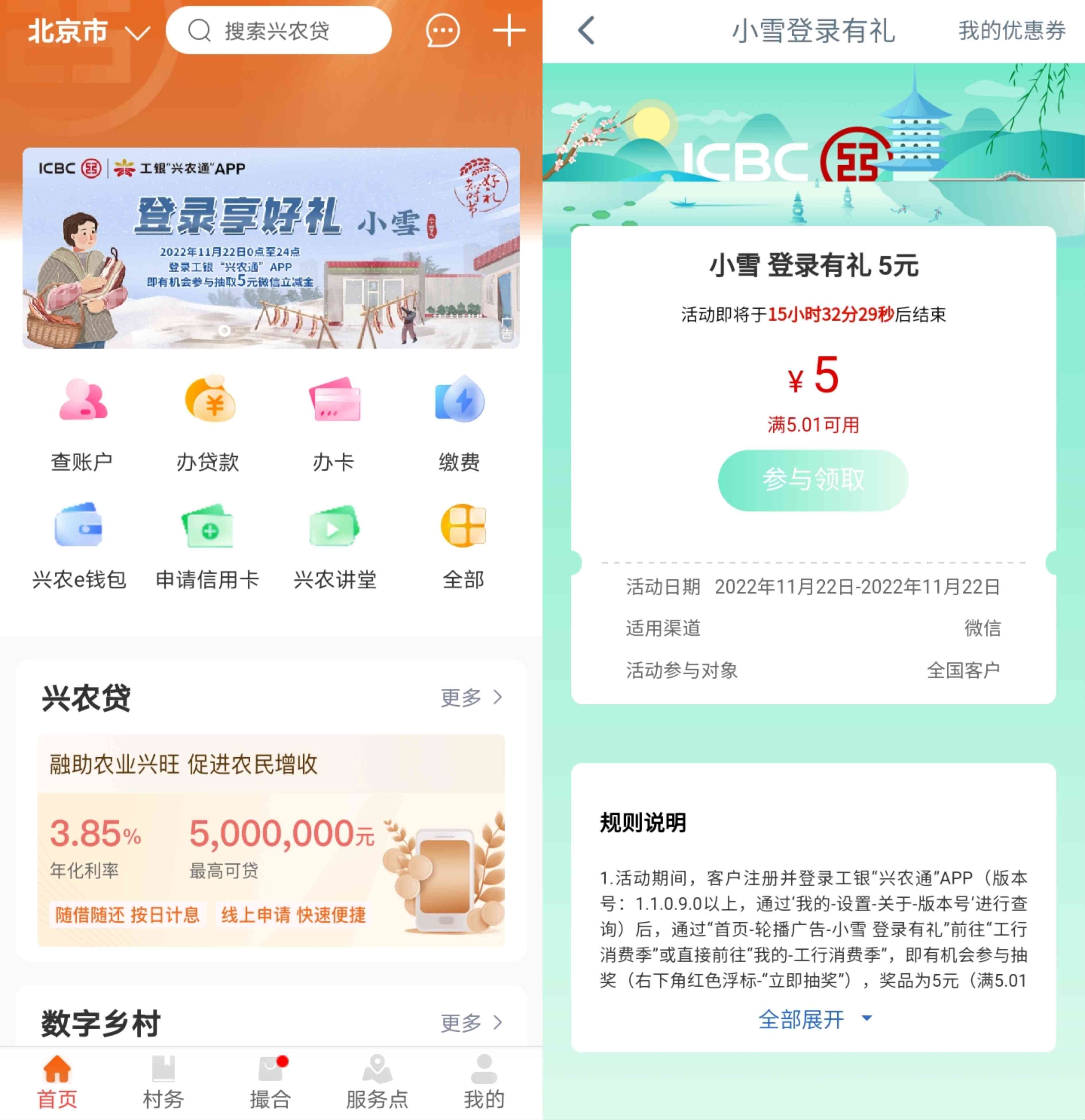Open 缴费 payments
The height and width of the screenshot is (1120, 1085).
click(460, 423)
